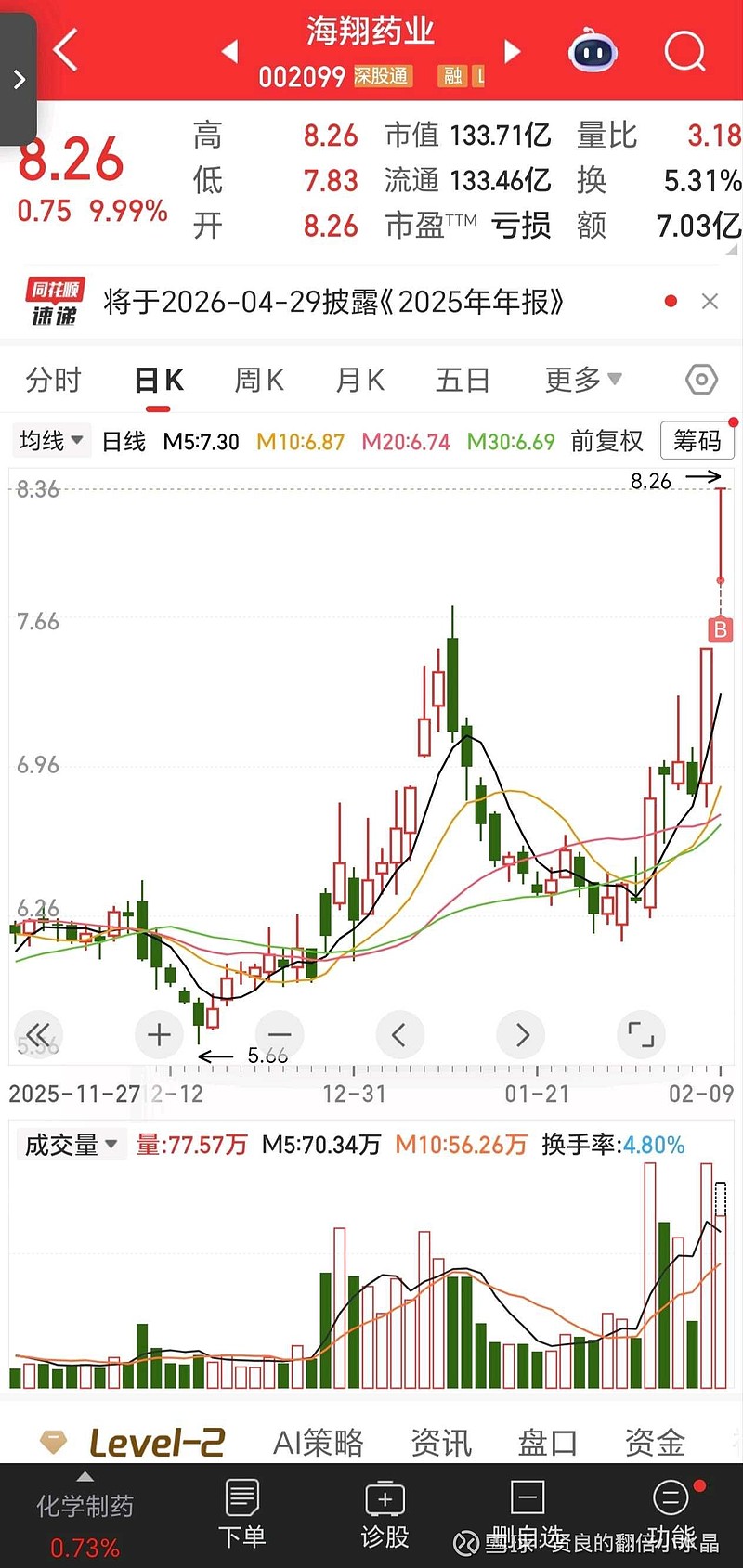Open fullscreen chart mode icon
The image size is (743, 1568).
click(641, 1034)
